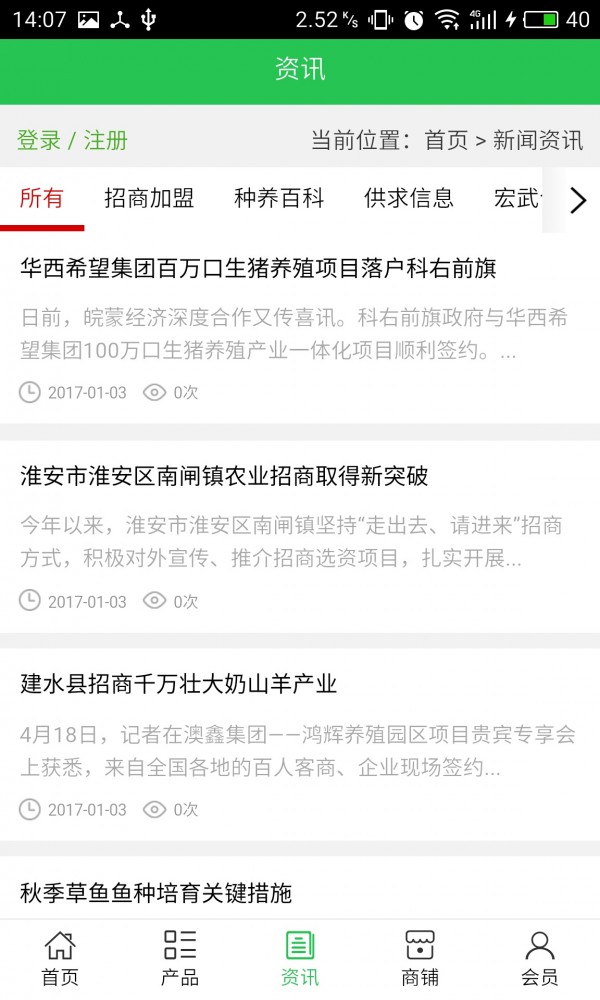Go to 首页 via the breadcrumb link
This screenshot has height=1000, width=600.
(x=446, y=140)
